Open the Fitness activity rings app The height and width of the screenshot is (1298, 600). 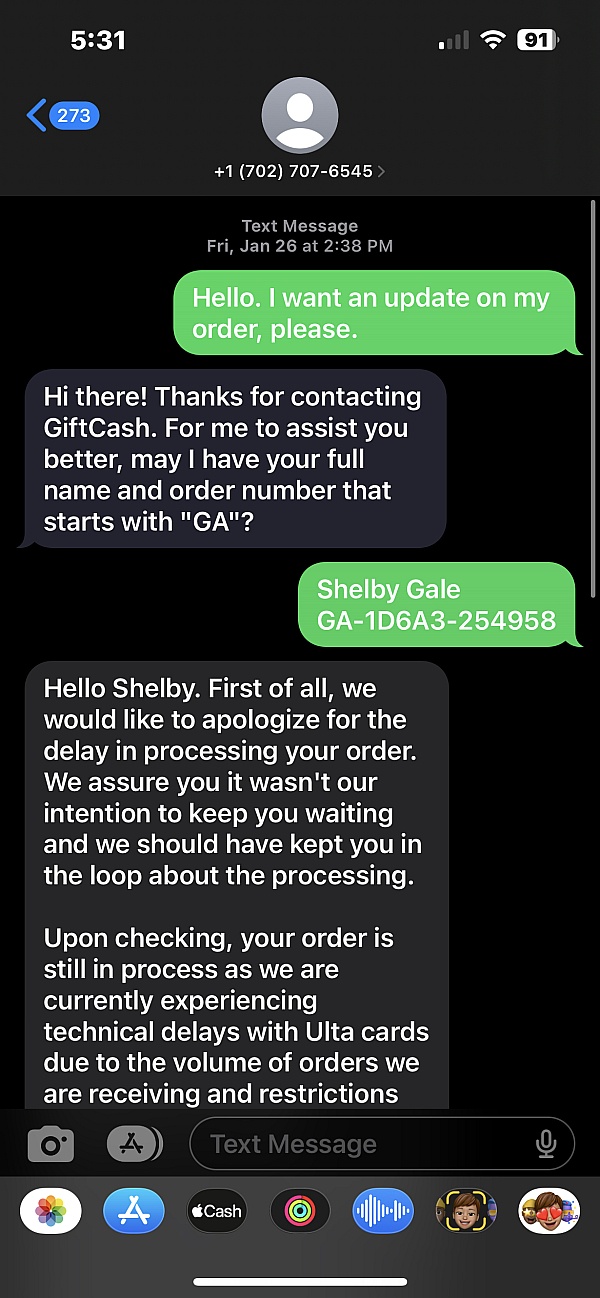tap(300, 1211)
